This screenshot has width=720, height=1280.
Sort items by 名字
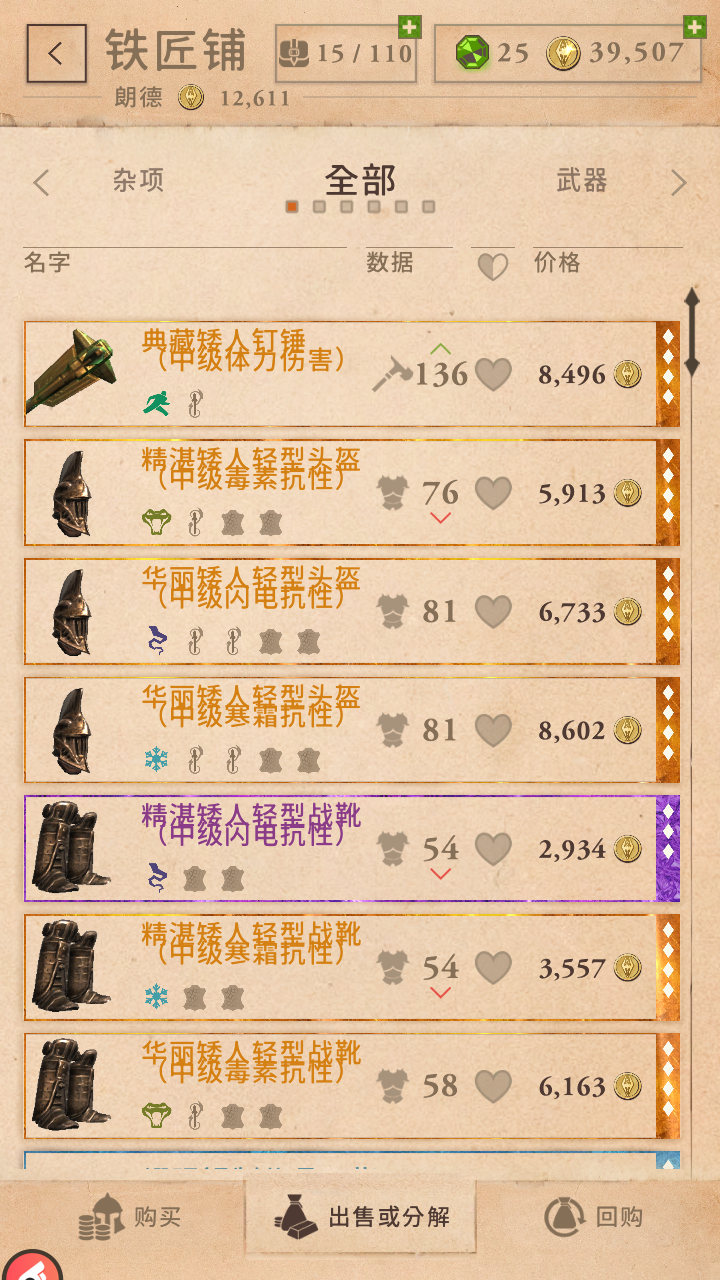coord(48,263)
